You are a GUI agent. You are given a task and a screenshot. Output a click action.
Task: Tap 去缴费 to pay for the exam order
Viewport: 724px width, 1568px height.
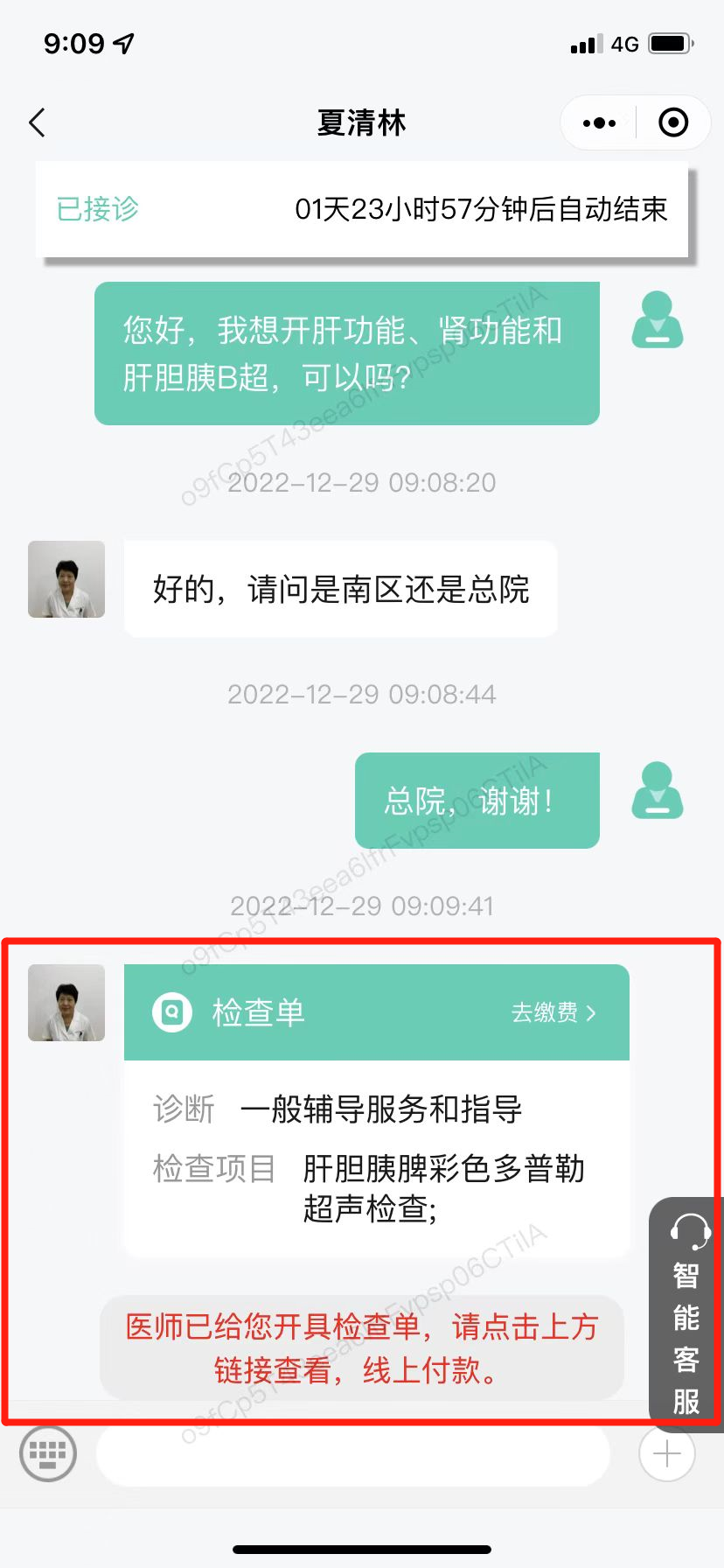tap(553, 1012)
